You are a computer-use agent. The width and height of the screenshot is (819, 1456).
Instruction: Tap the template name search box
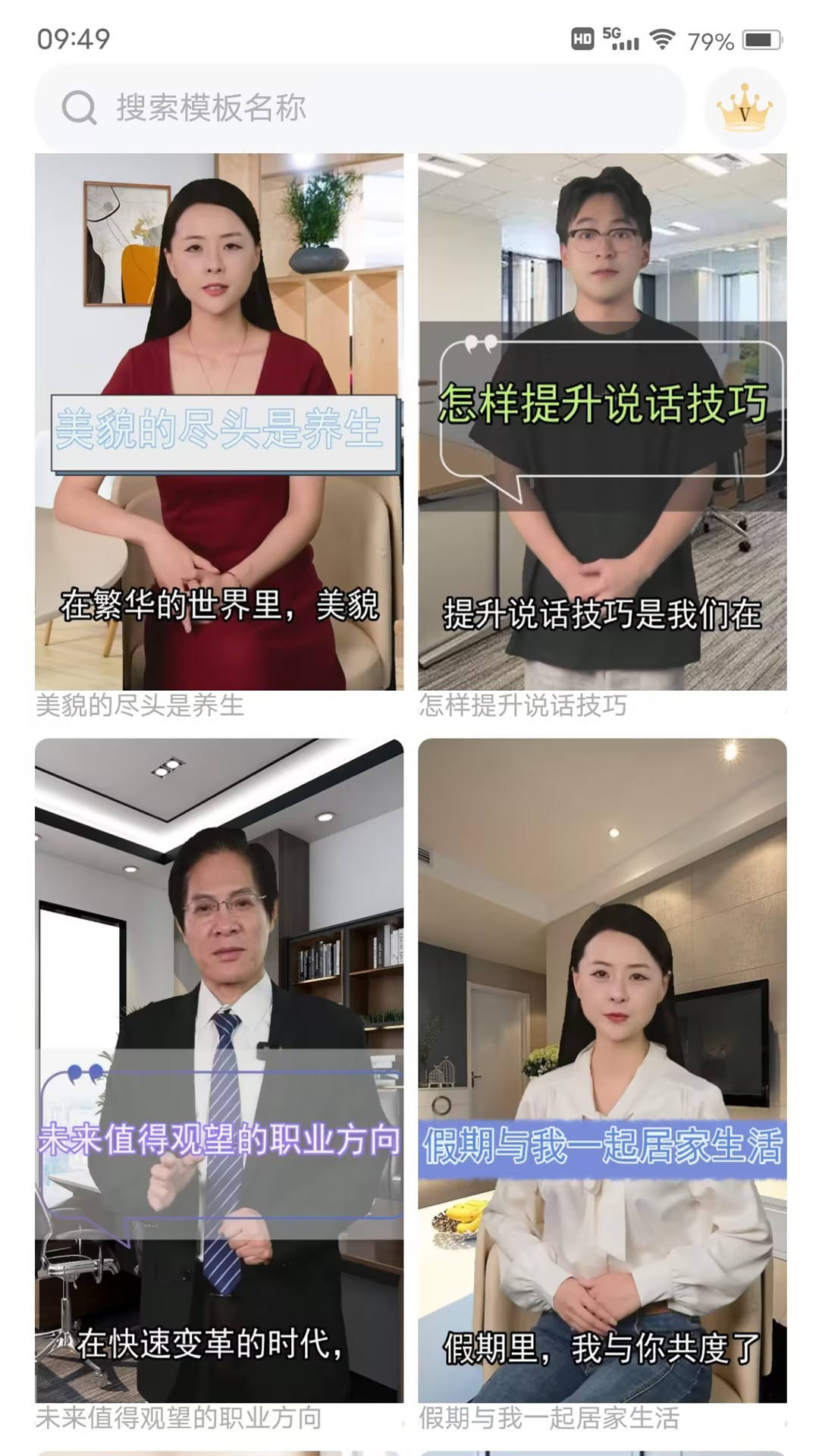(360, 108)
